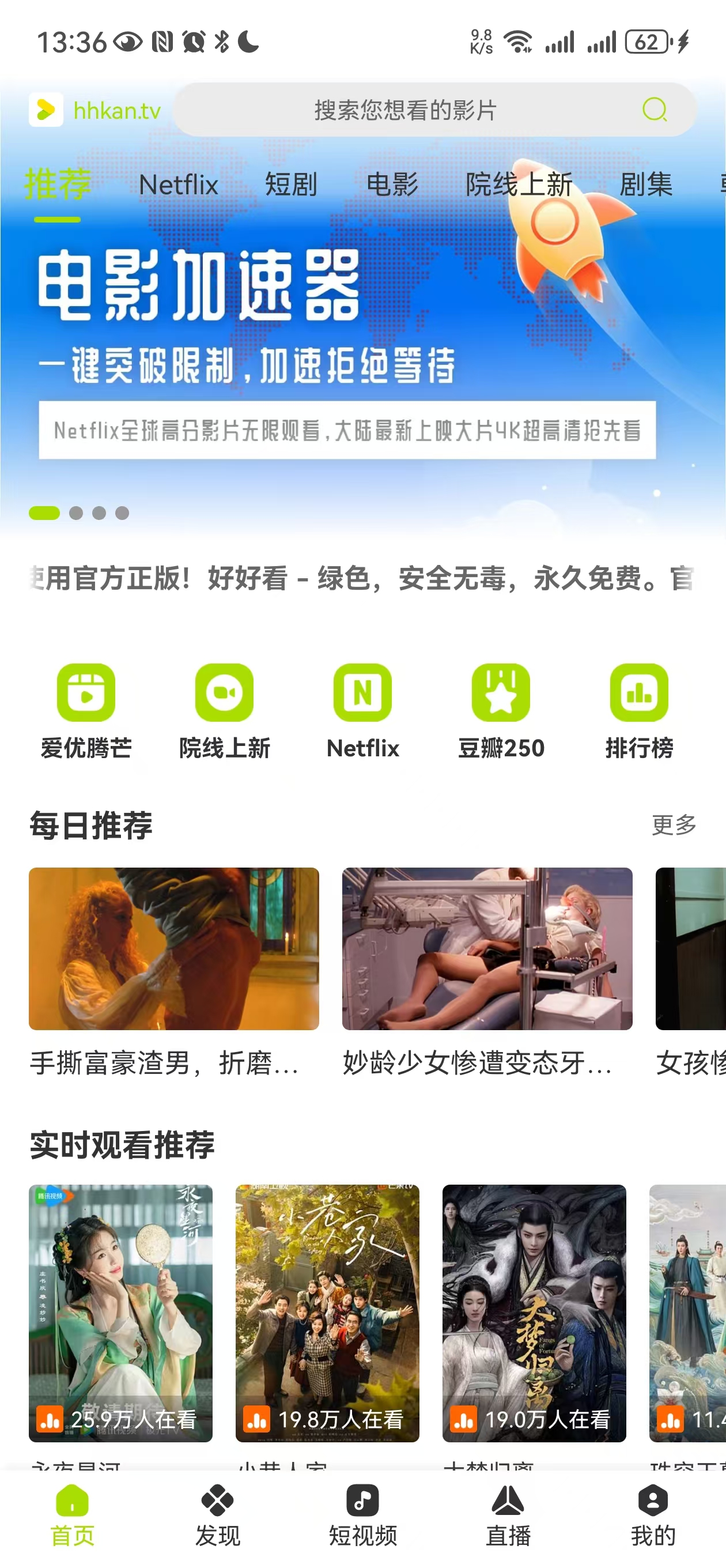Image resolution: width=726 pixels, height=1568 pixels.
Task: Open the 院线上新 top tab
Action: click(519, 185)
